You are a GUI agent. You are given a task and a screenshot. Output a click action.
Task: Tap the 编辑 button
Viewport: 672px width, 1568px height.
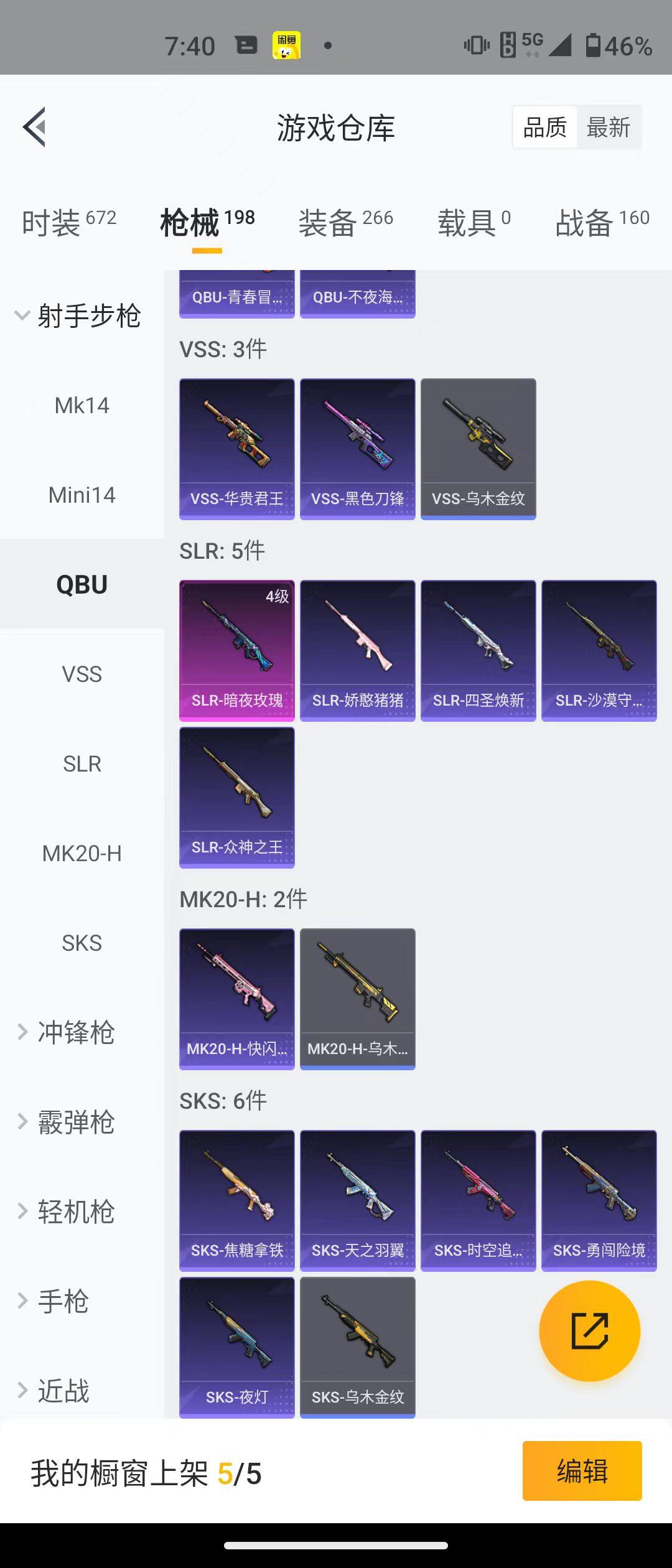click(x=582, y=1471)
